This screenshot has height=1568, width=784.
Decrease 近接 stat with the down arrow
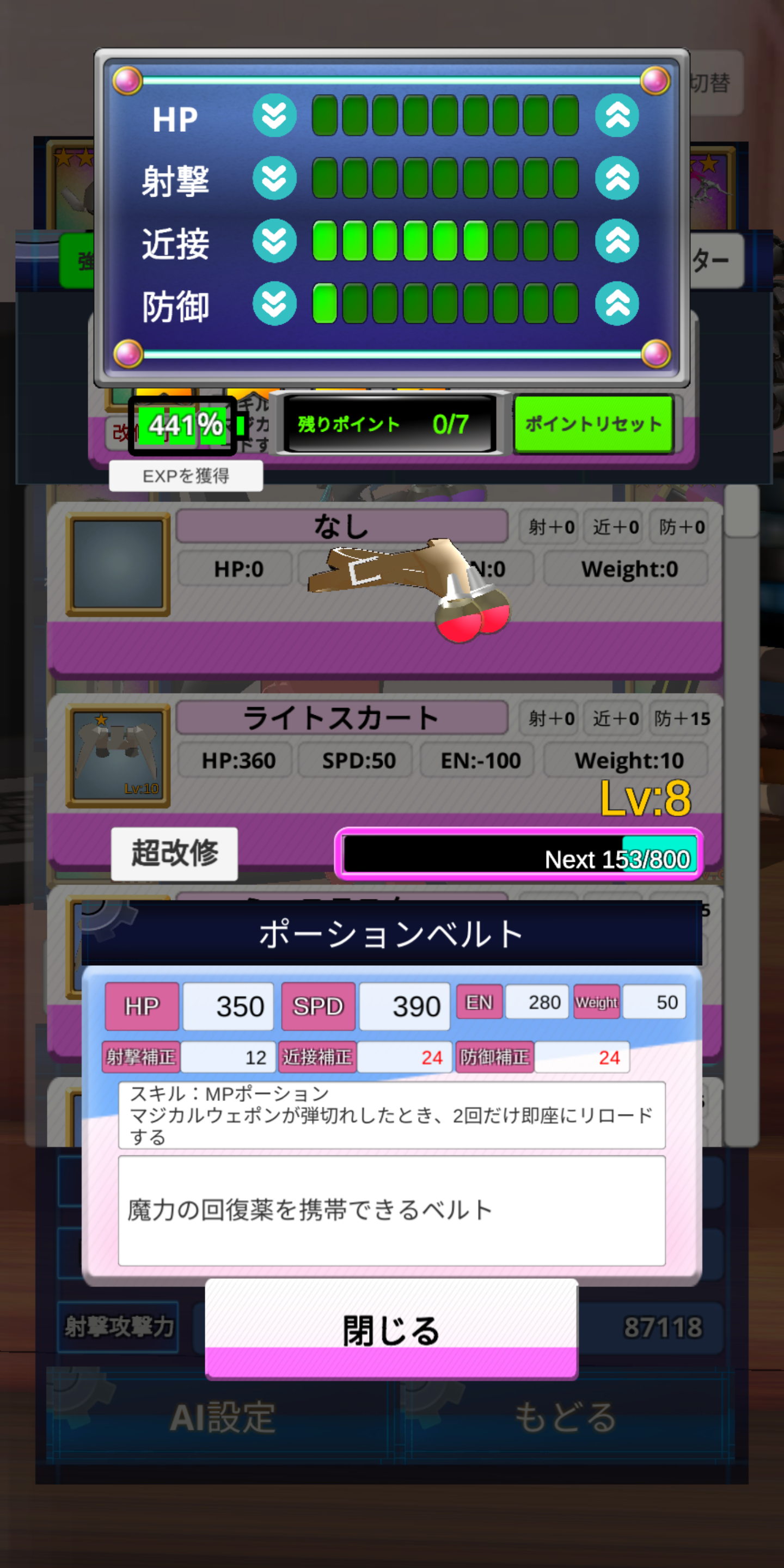(274, 241)
